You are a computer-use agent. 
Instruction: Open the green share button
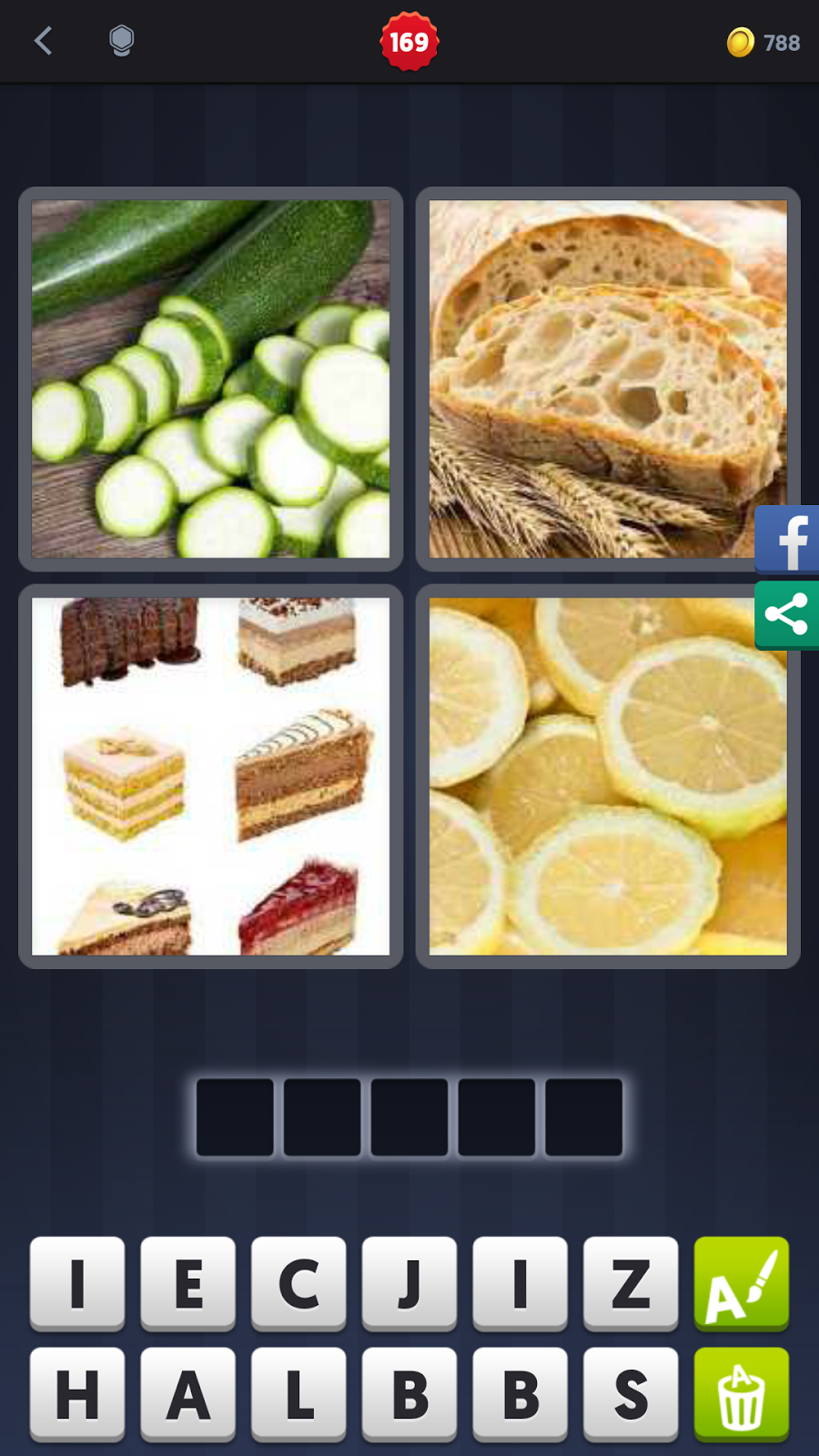click(x=788, y=614)
